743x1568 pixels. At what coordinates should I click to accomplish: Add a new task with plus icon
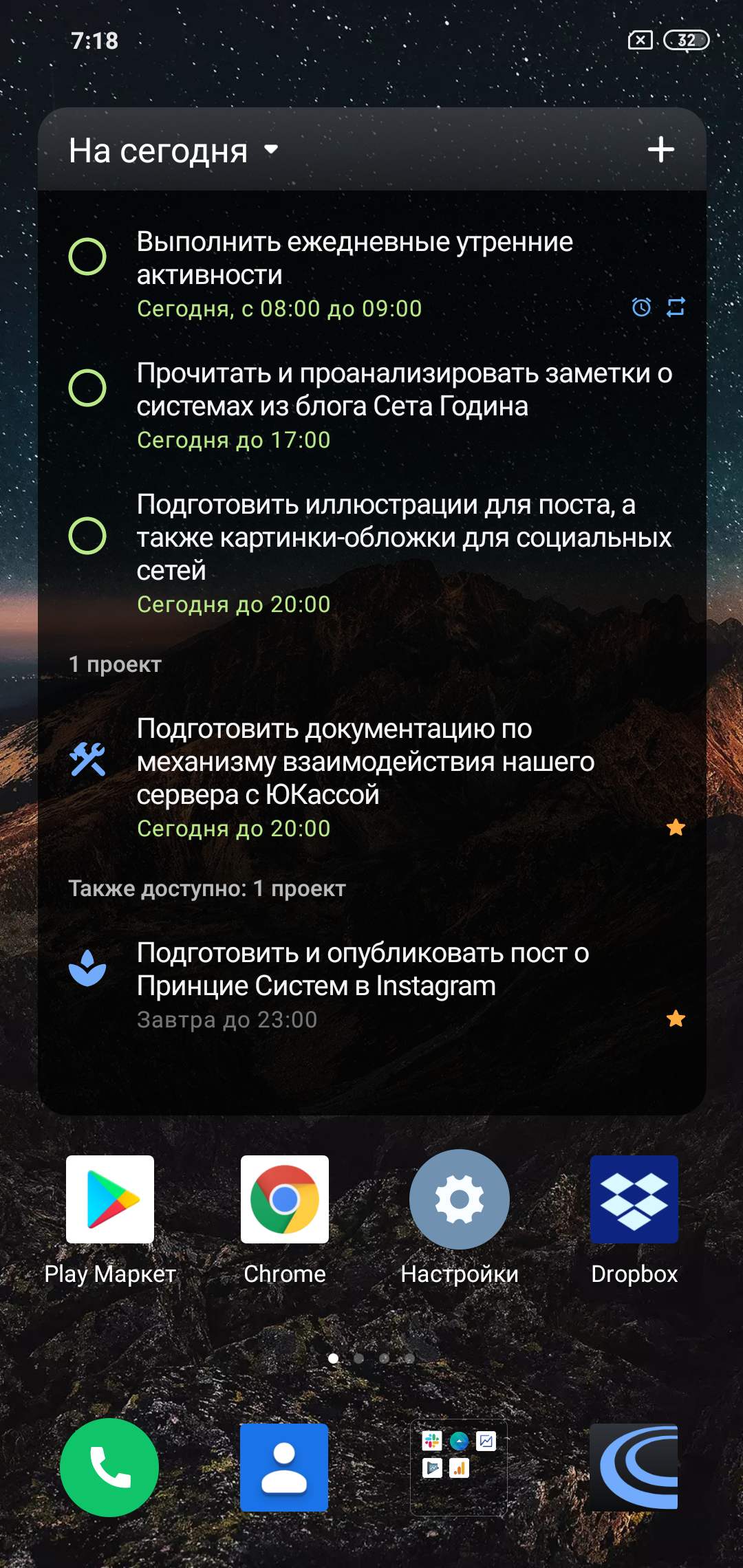660,149
